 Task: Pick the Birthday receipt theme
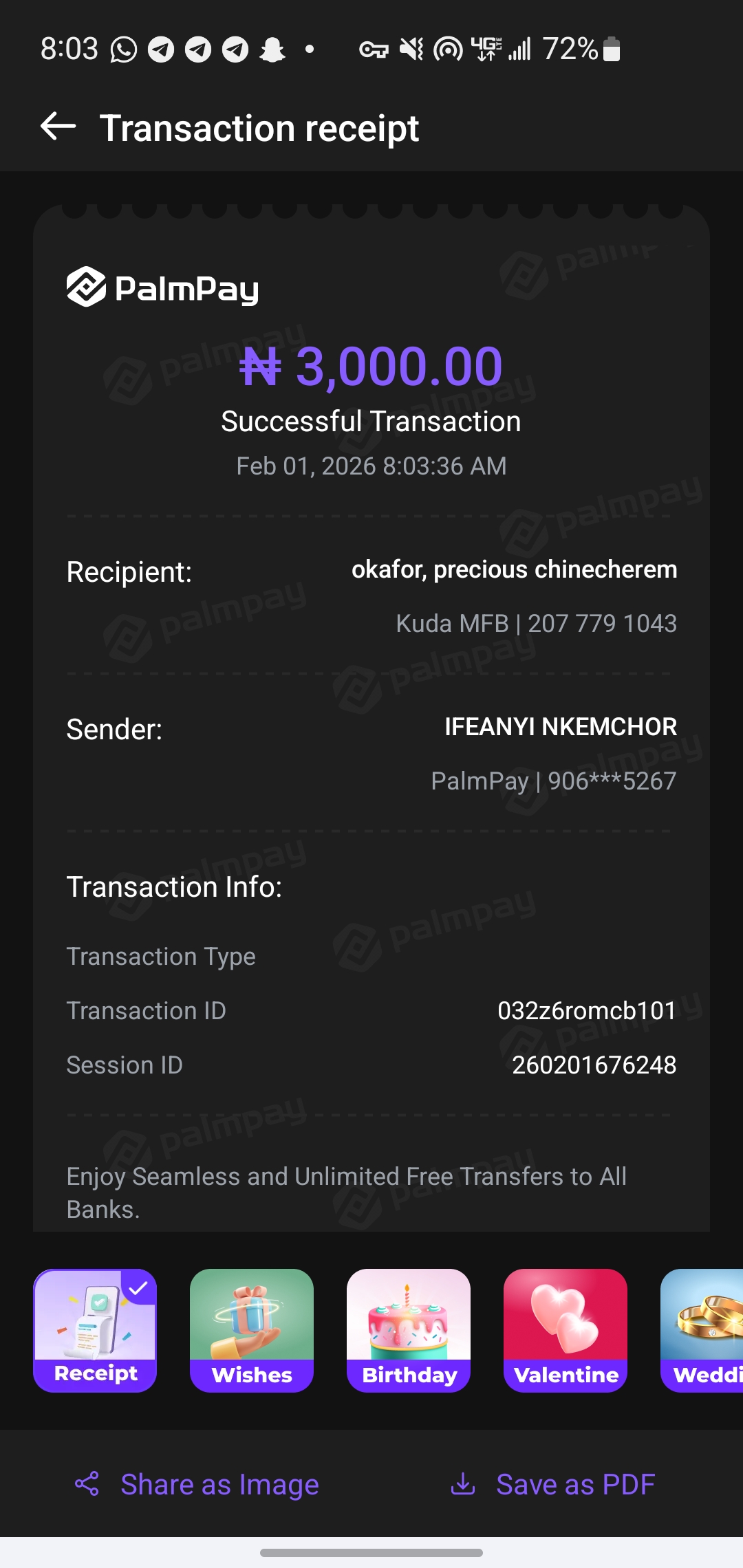coord(409,1330)
